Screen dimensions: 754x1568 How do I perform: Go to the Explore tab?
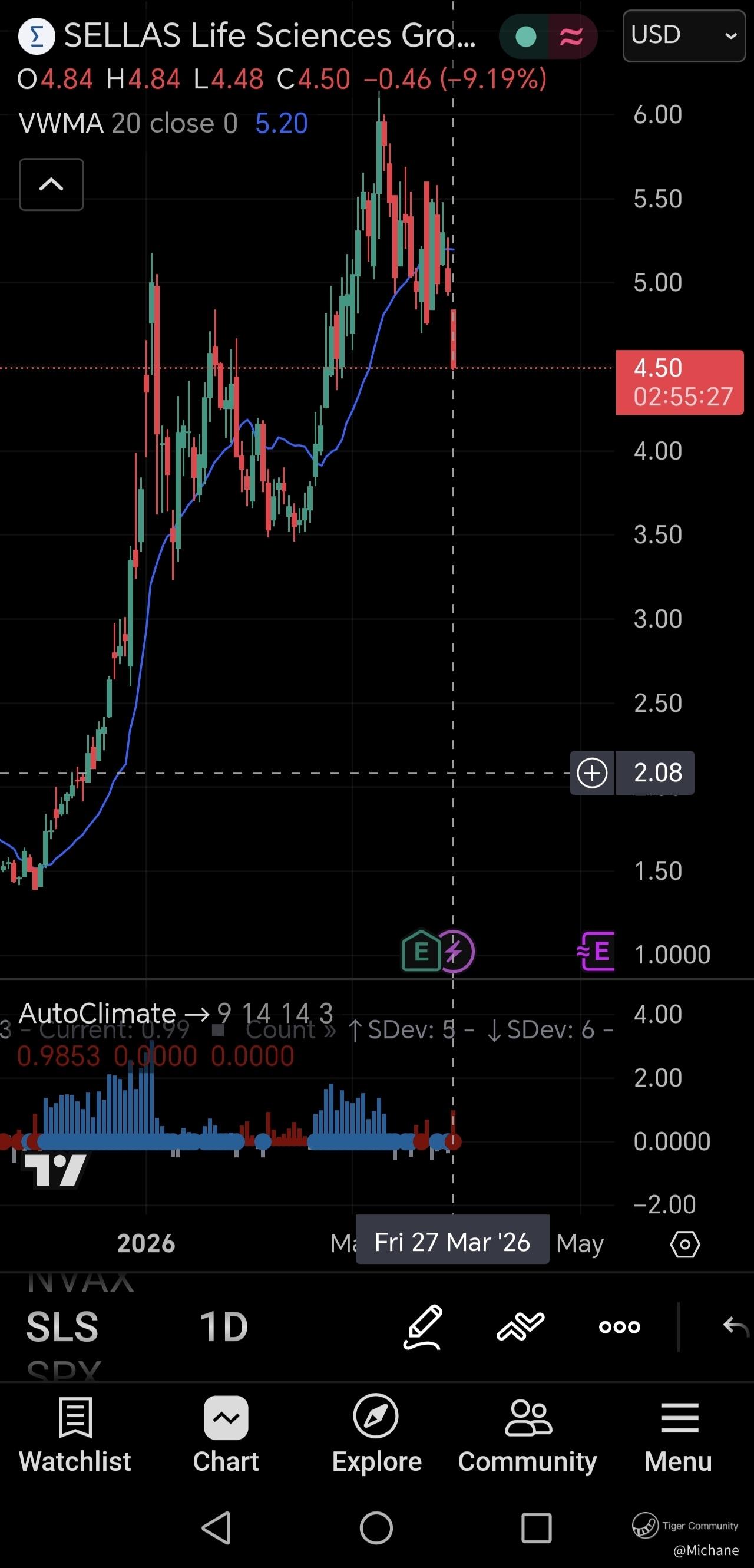tap(376, 1434)
